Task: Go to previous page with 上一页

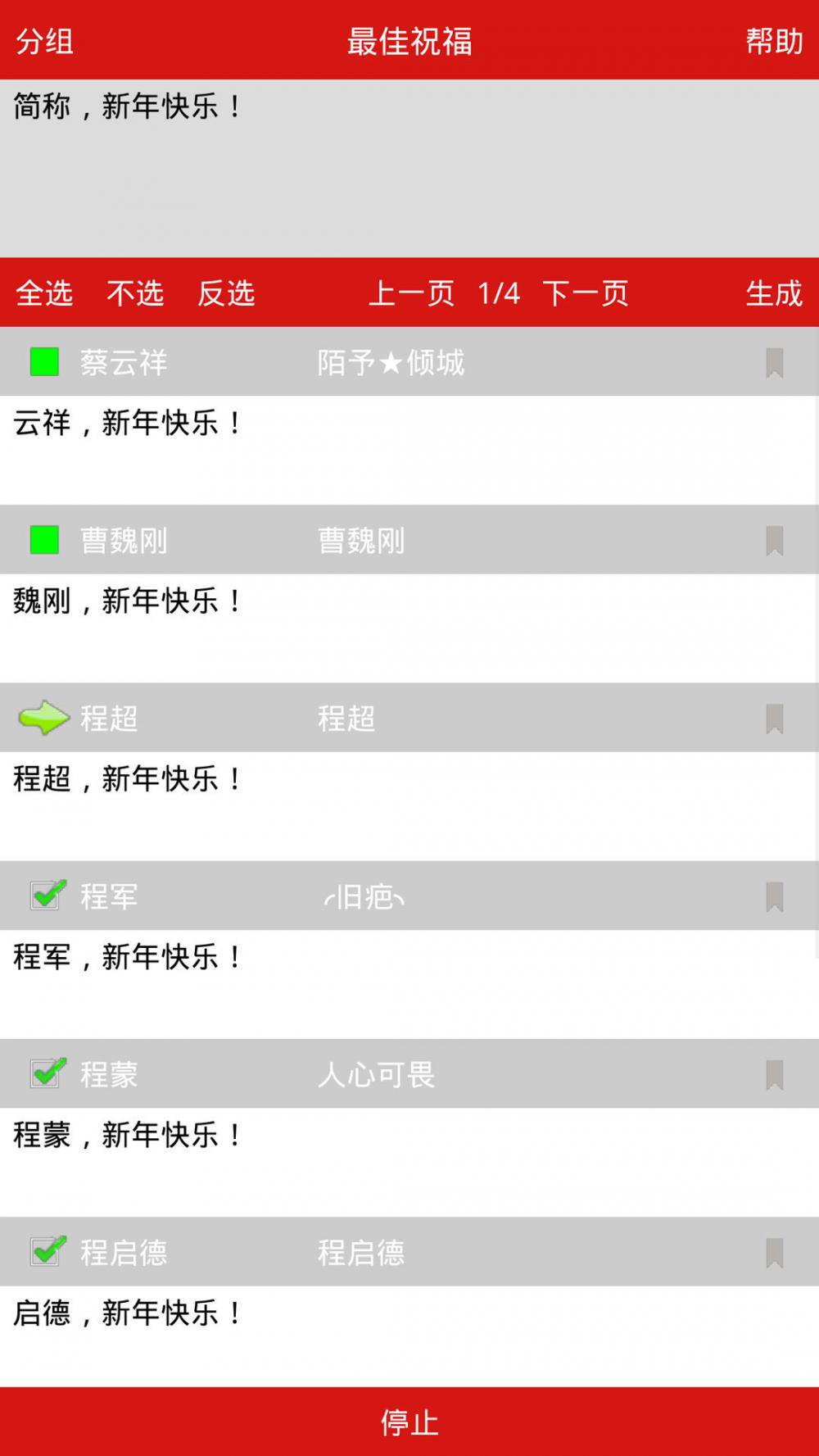Action: (411, 293)
